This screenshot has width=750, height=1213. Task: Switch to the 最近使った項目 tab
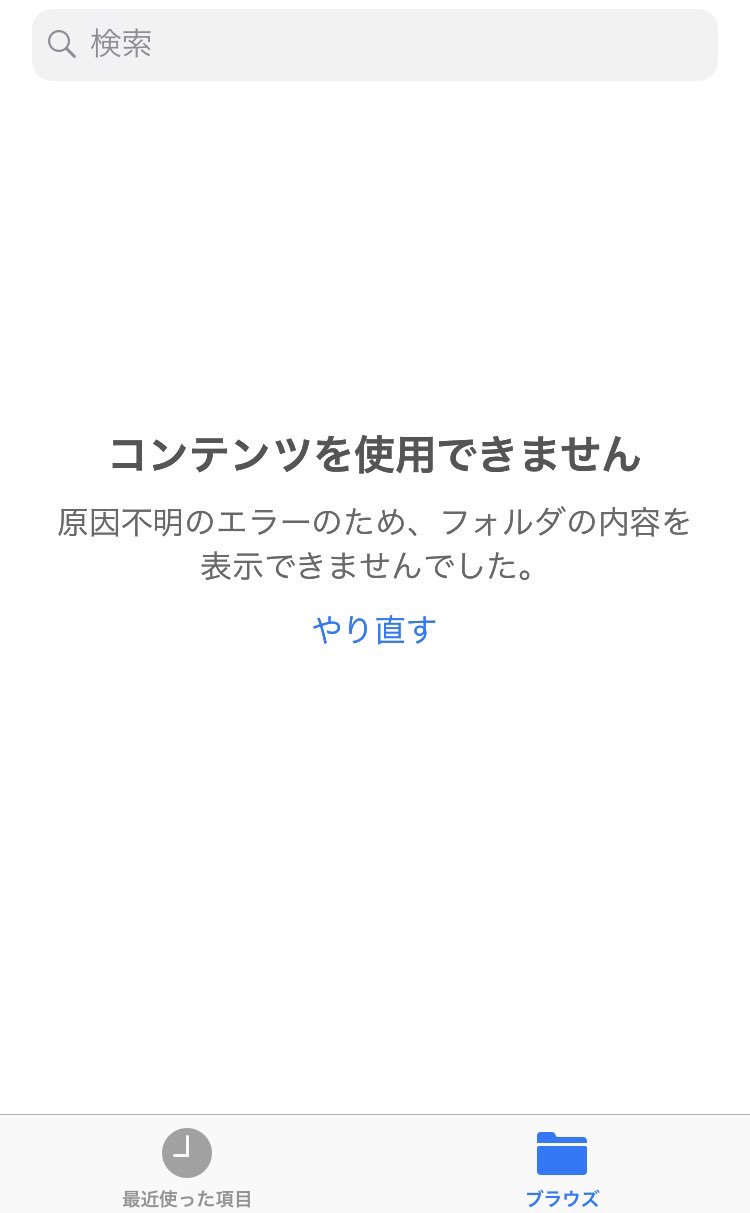click(187, 1167)
